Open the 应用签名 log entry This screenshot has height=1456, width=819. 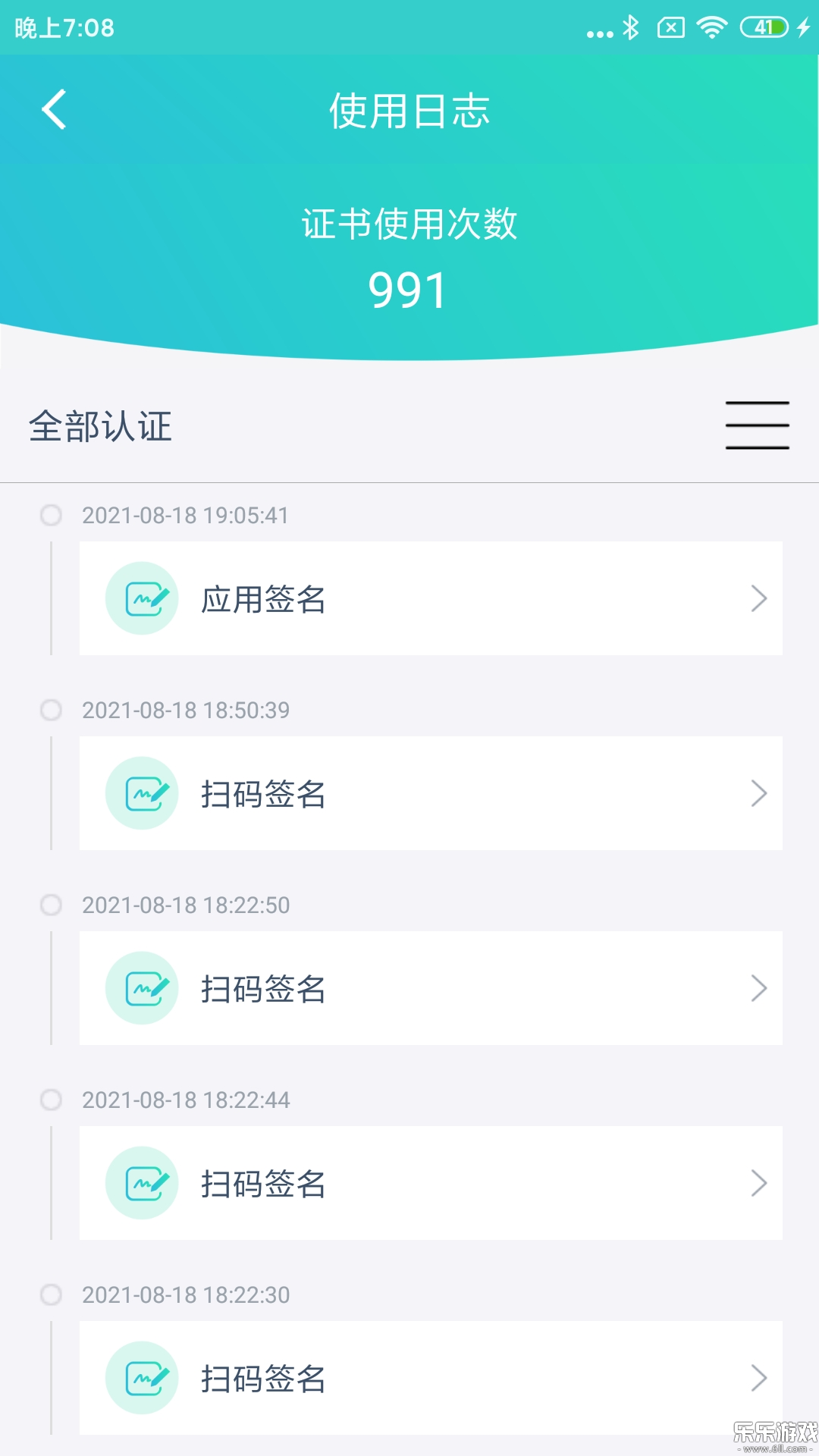(431, 598)
